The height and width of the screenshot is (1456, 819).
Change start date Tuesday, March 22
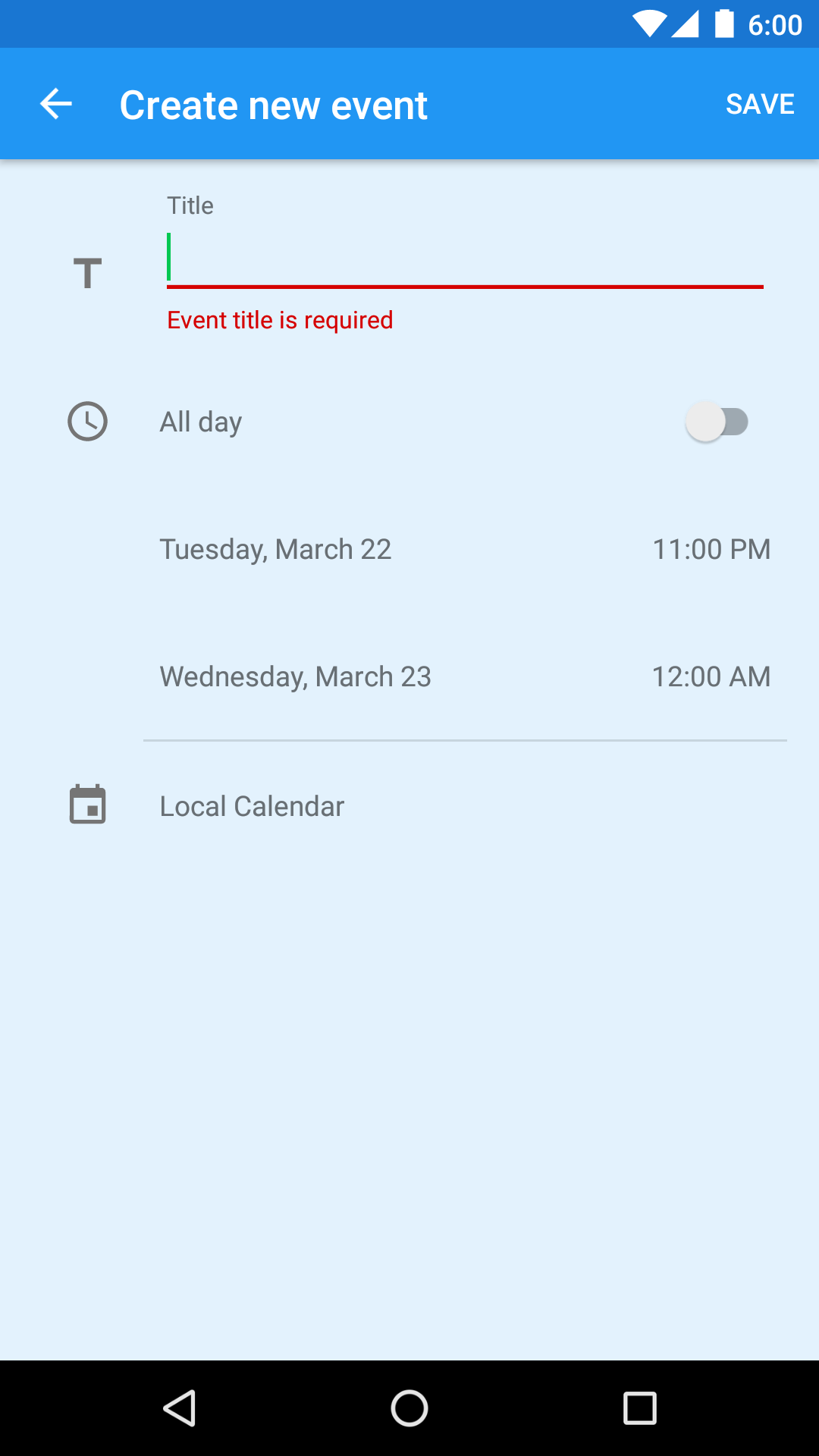(275, 549)
